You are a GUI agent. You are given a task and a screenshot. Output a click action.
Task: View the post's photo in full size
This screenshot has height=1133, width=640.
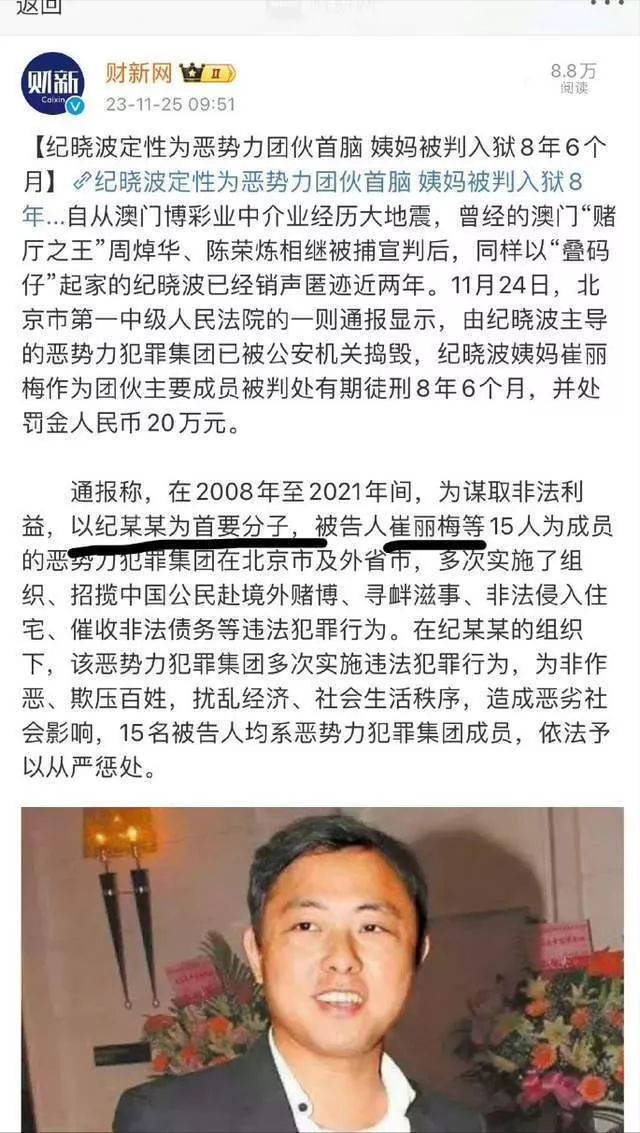322,970
